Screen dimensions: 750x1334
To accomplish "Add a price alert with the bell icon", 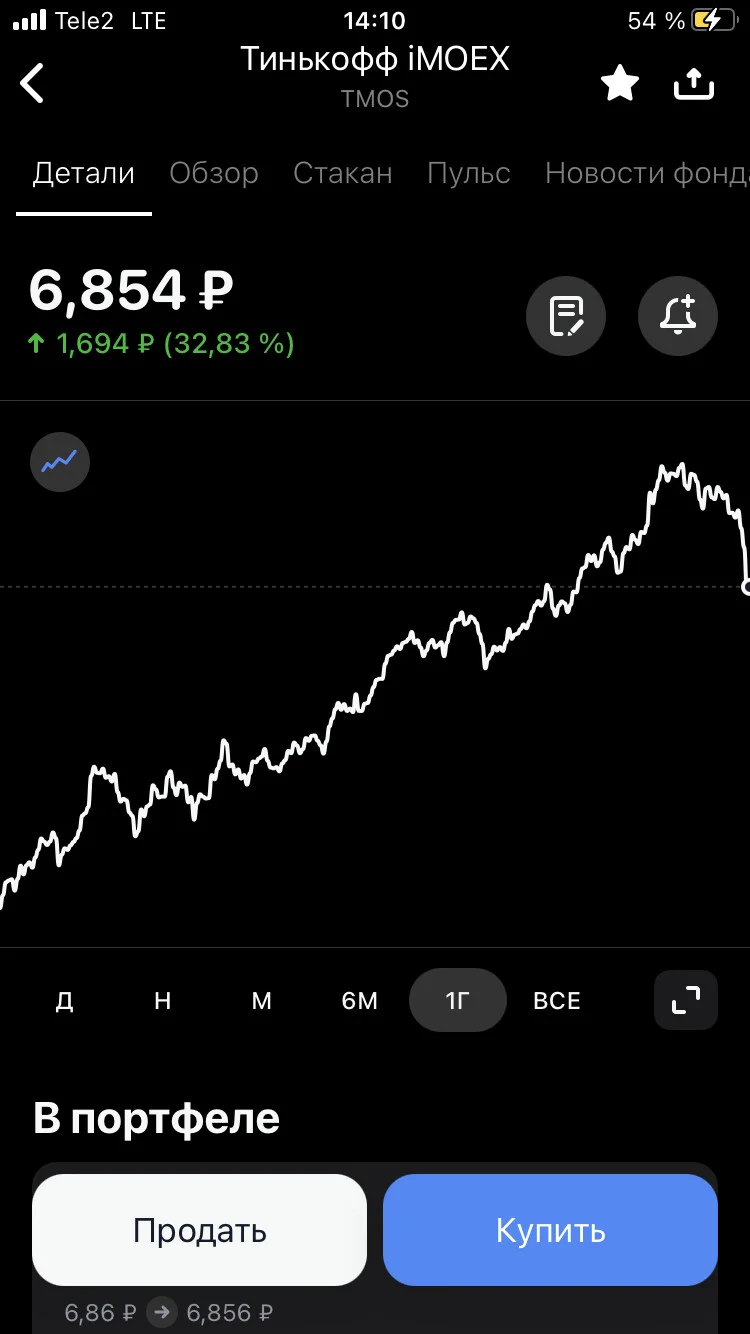I will [678, 316].
